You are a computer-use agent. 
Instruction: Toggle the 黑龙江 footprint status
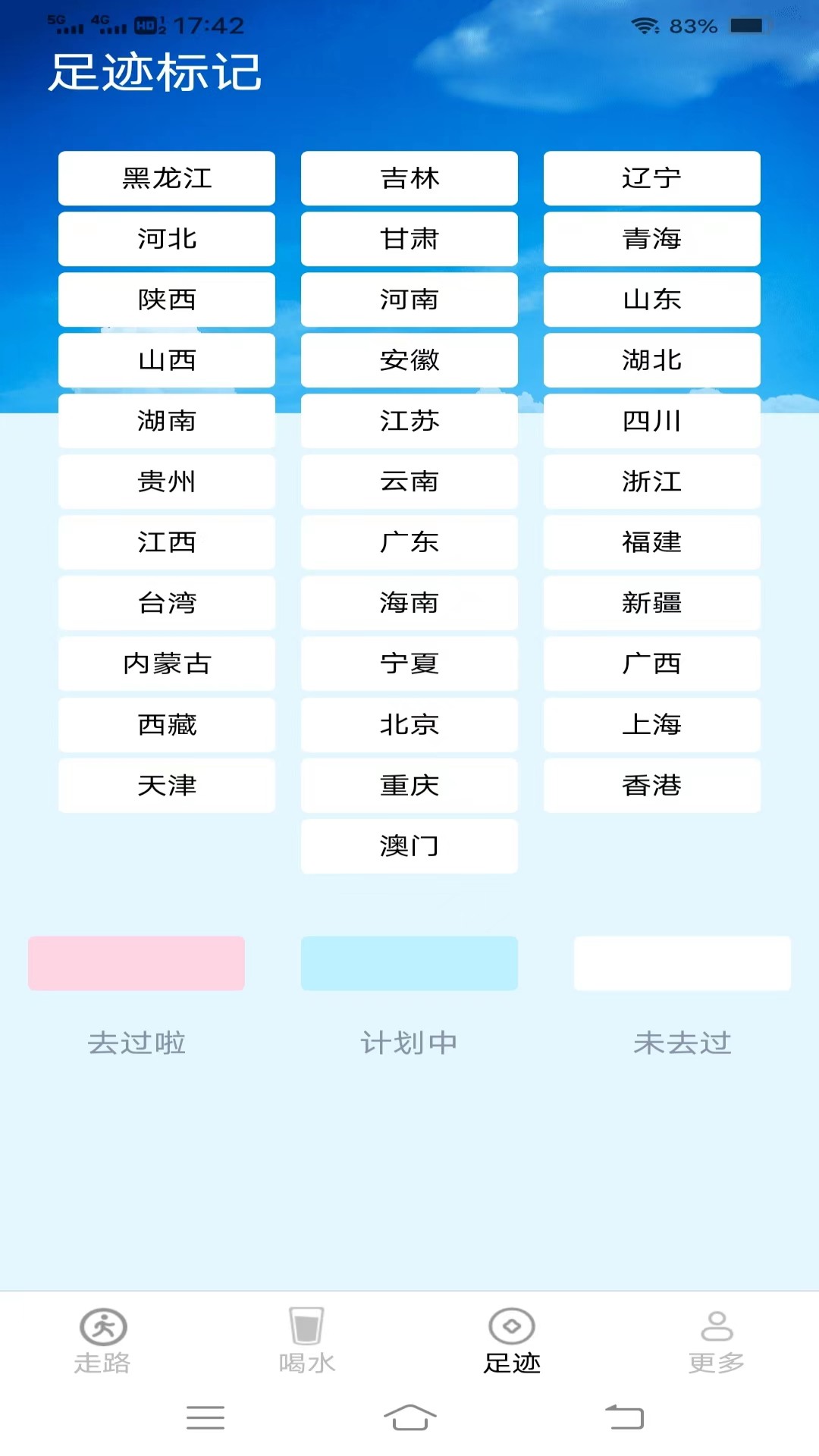166,178
